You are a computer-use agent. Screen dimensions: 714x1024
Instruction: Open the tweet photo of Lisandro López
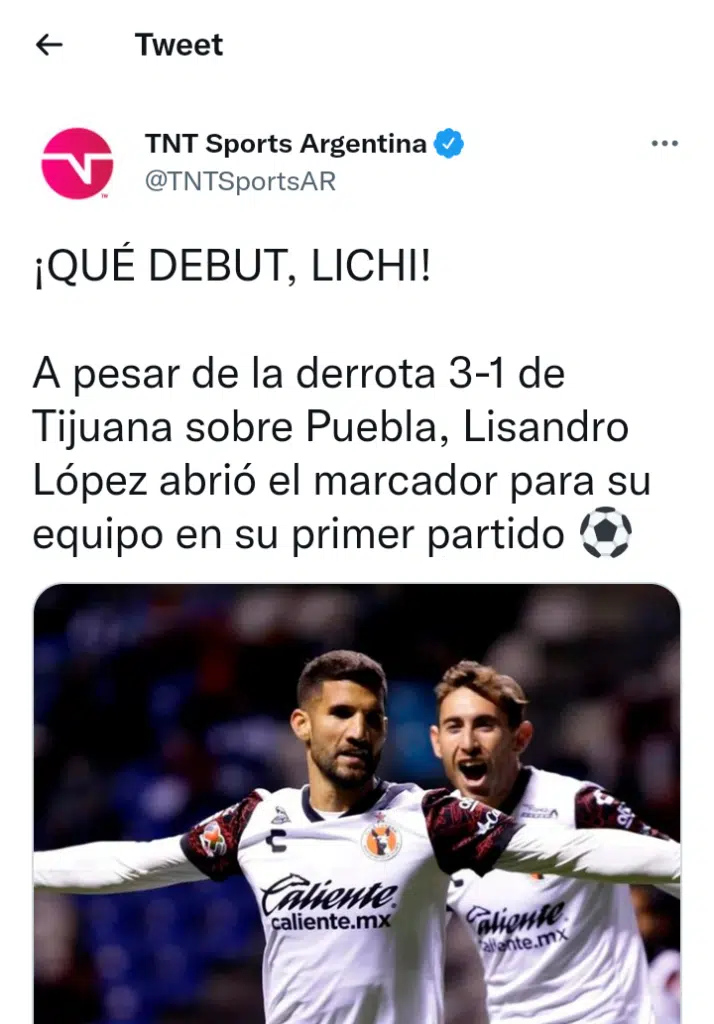(357, 803)
